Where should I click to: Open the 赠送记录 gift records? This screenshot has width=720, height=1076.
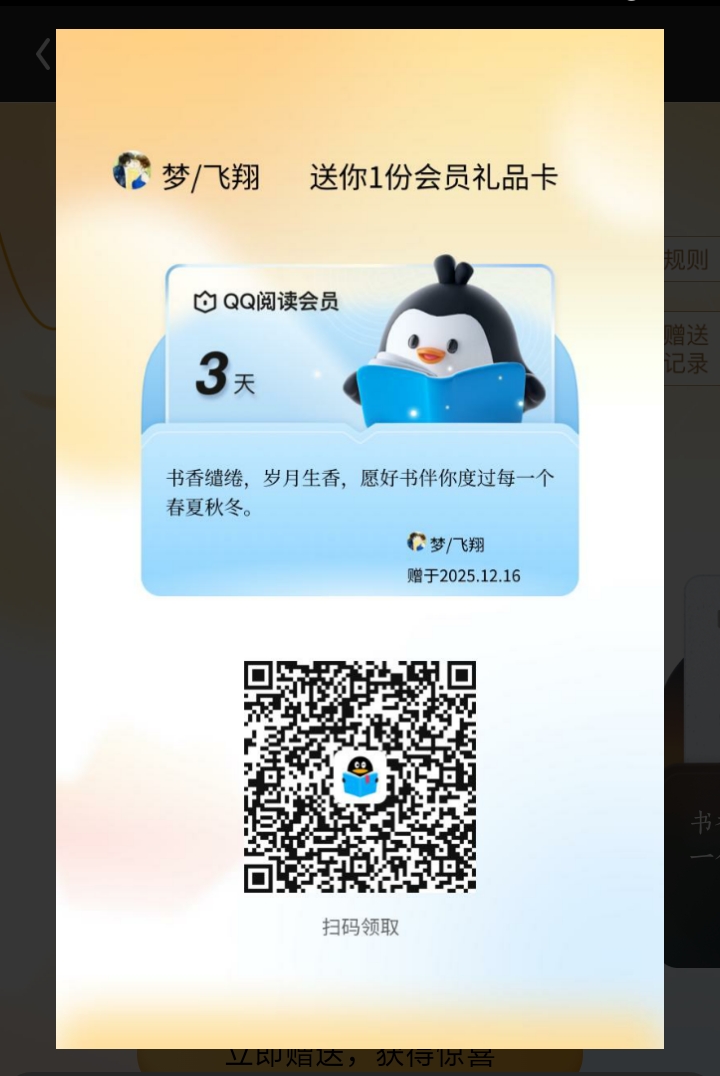point(690,348)
